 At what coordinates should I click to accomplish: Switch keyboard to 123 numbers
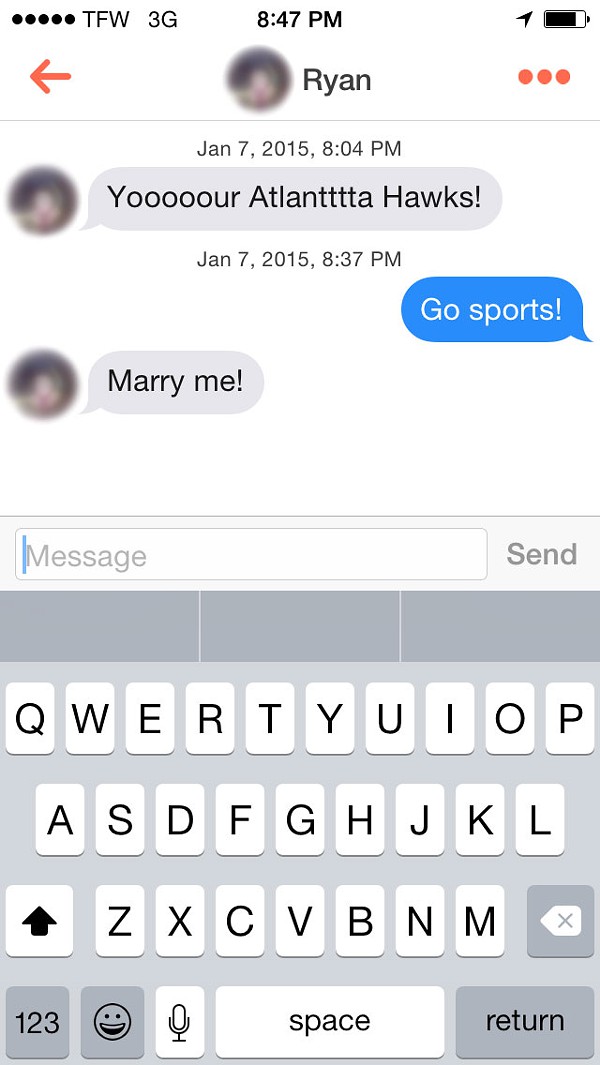pyautogui.click(x=38, y=1022)
